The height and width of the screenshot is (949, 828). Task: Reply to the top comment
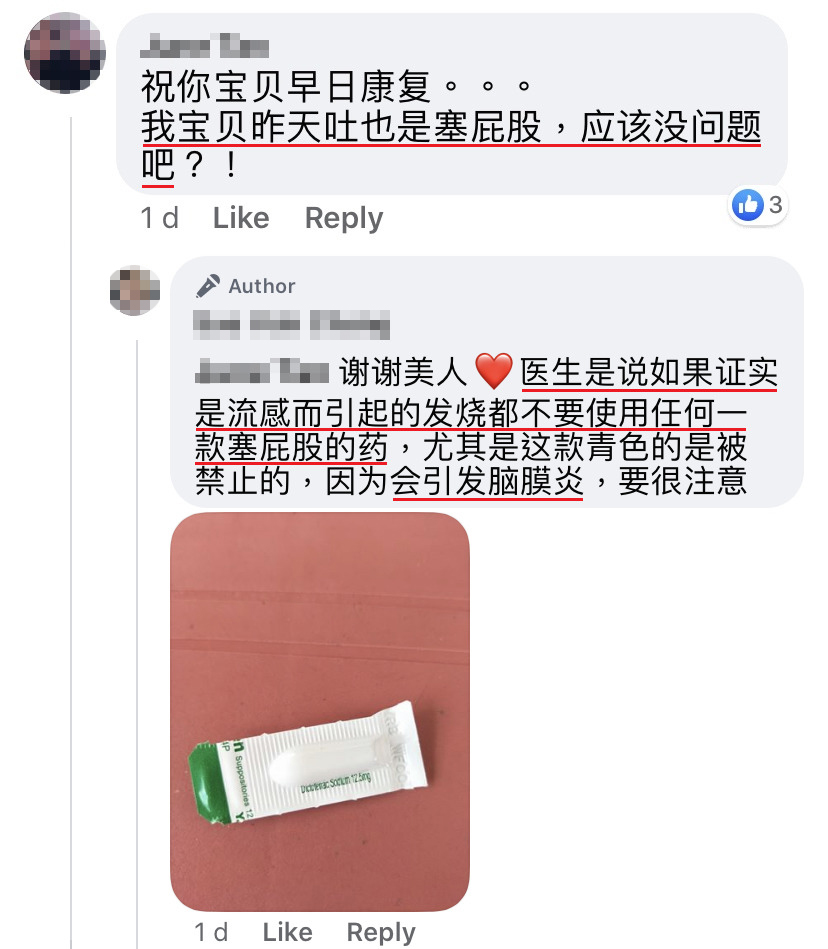(x=343, y=218)
